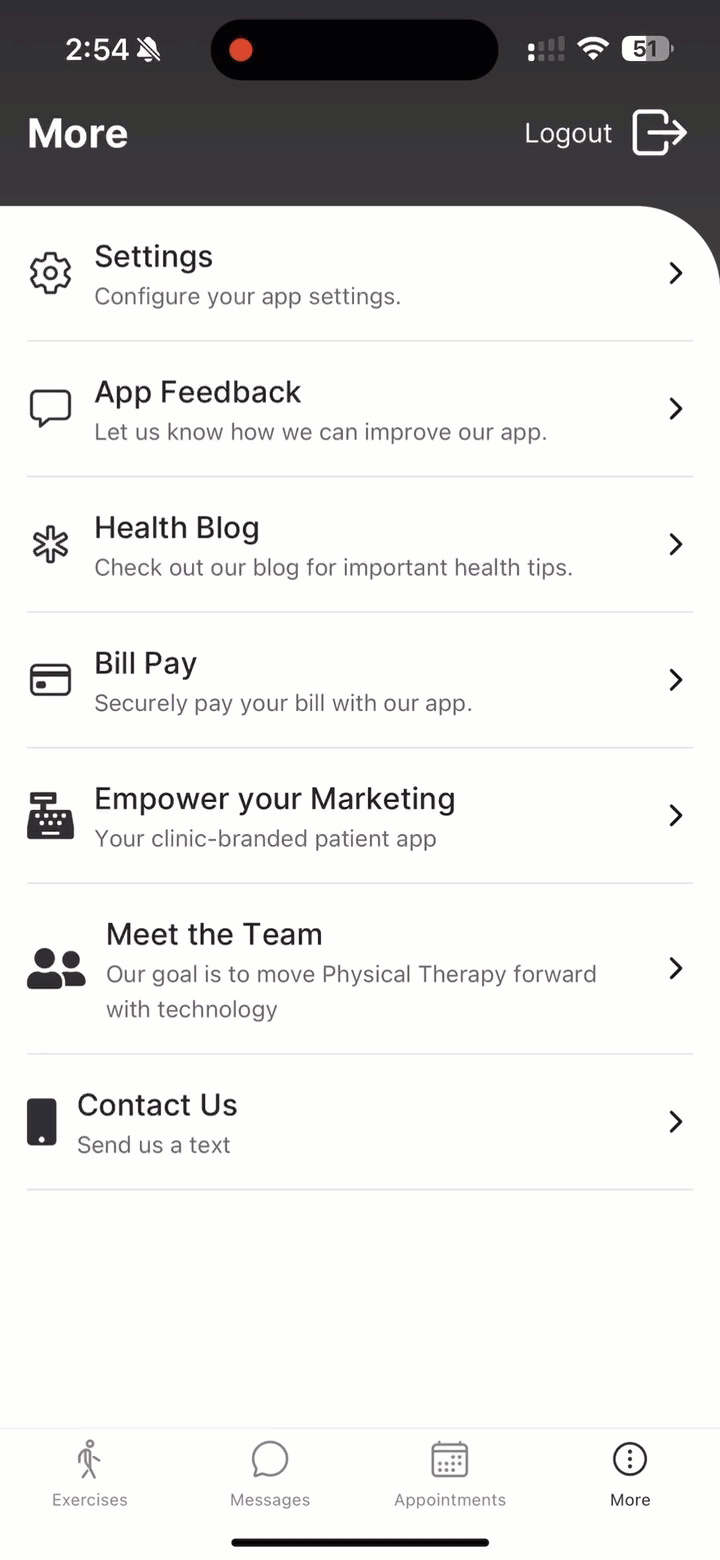Expand the Meet the Team chevron
Viewport: 720px width, 1560px height.
675,968
